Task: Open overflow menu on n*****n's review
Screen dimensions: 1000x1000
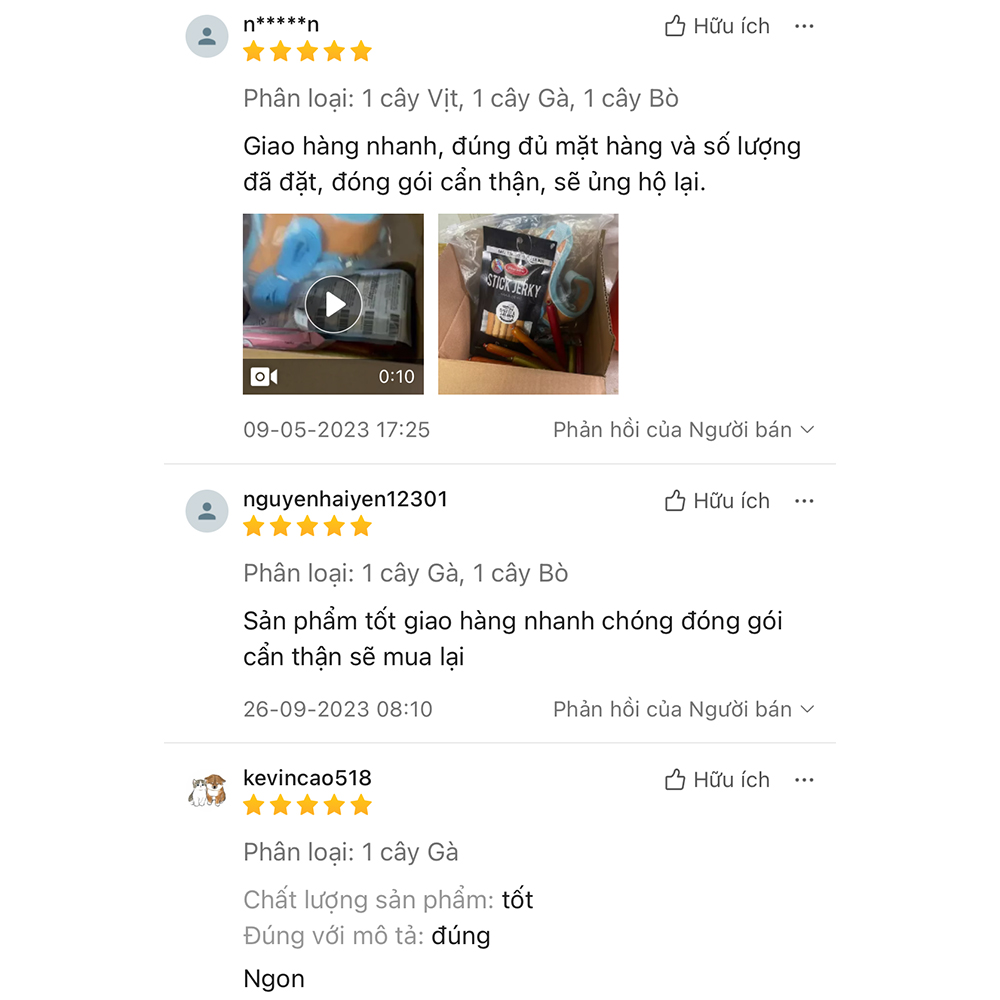Action: pyautogui.click(x=804, y=27)
